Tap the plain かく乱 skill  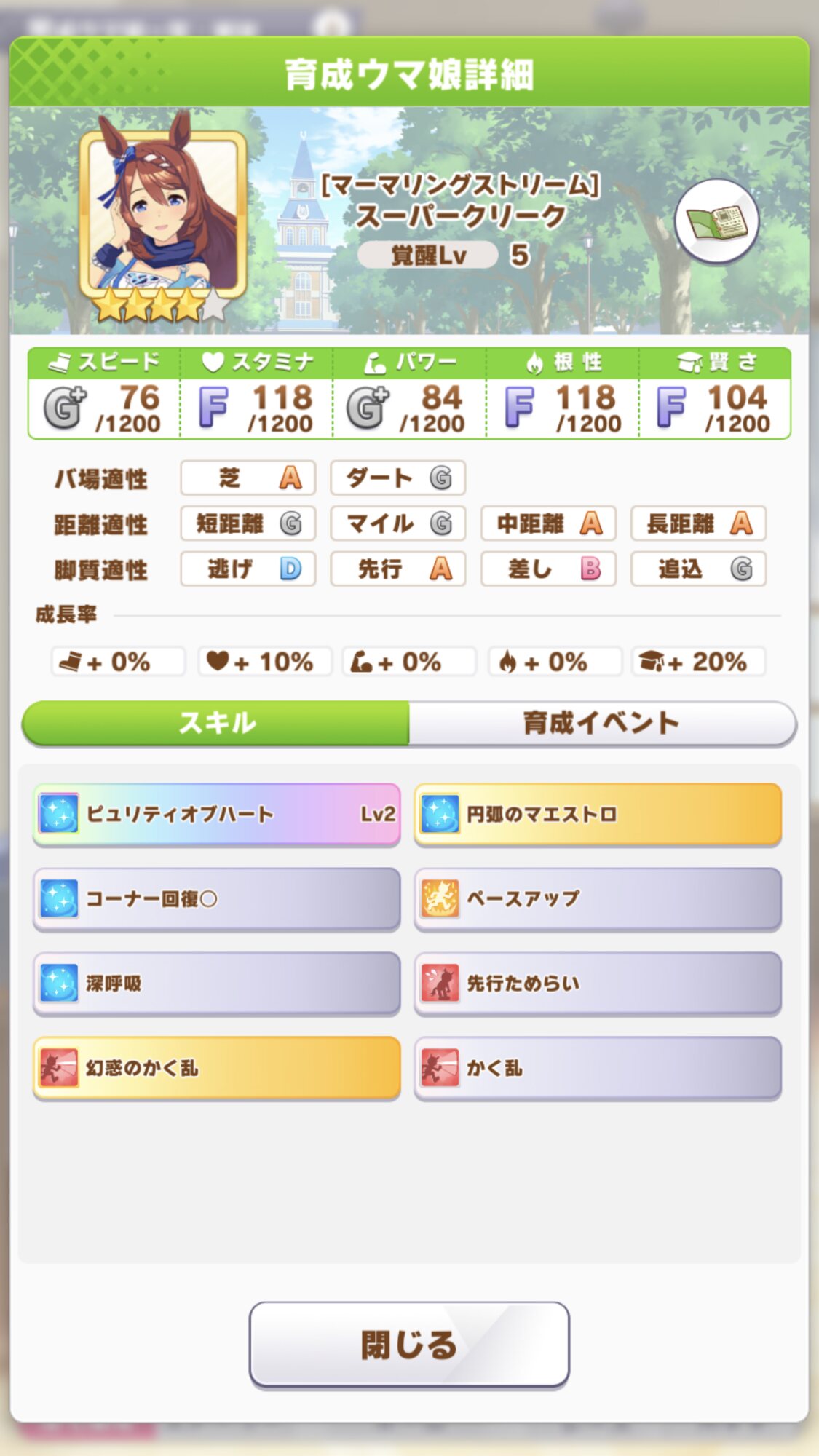(x=598, y=1068)
